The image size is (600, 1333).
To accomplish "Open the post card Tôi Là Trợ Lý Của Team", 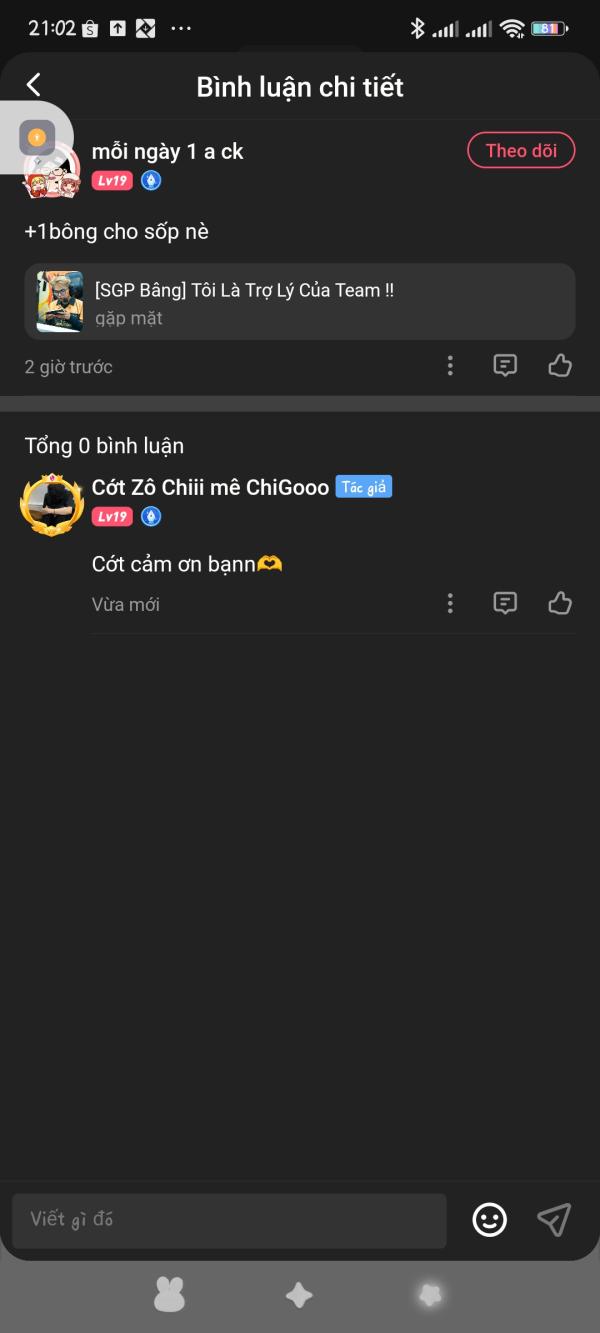I will [x=300, y=301].
